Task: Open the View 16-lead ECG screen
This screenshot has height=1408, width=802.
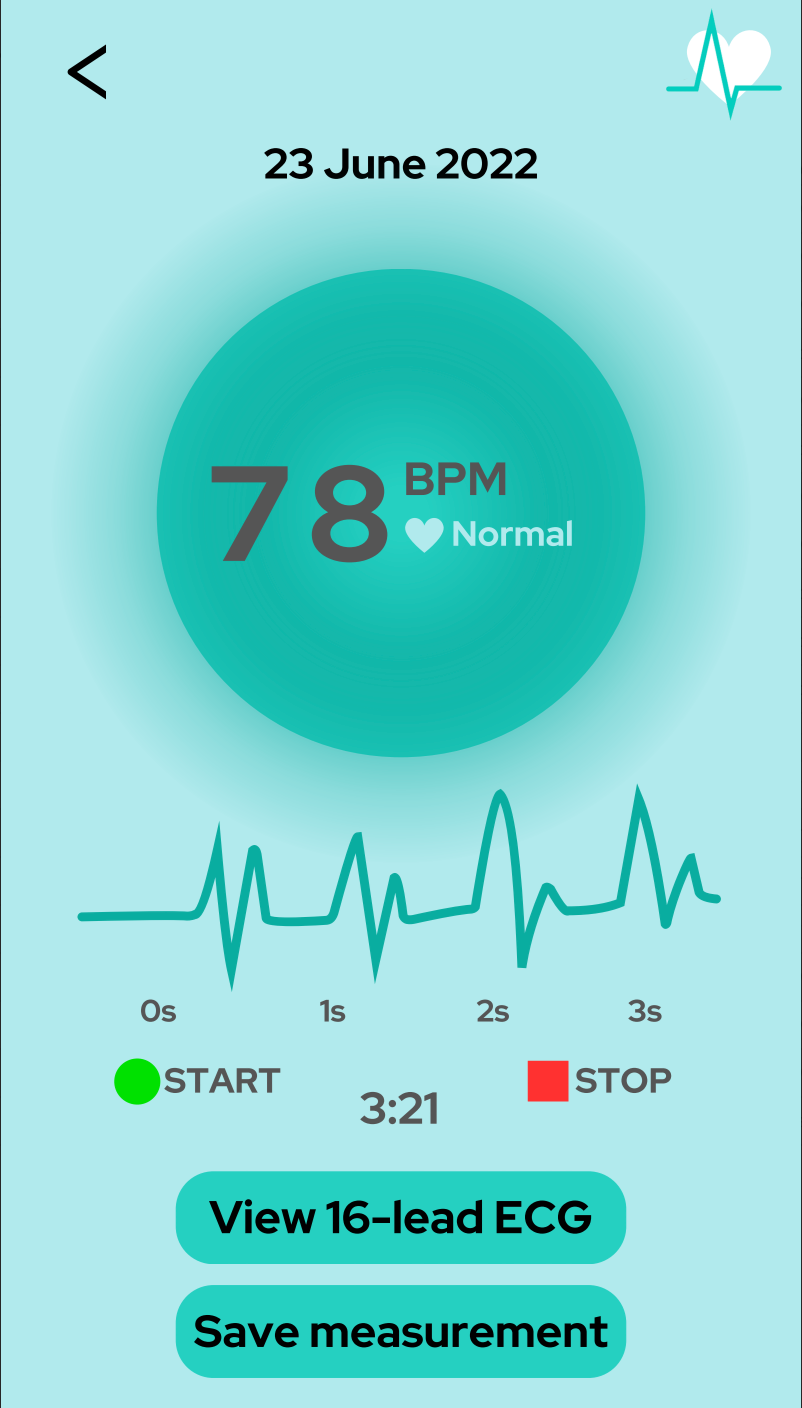Action: point(401,1217)
